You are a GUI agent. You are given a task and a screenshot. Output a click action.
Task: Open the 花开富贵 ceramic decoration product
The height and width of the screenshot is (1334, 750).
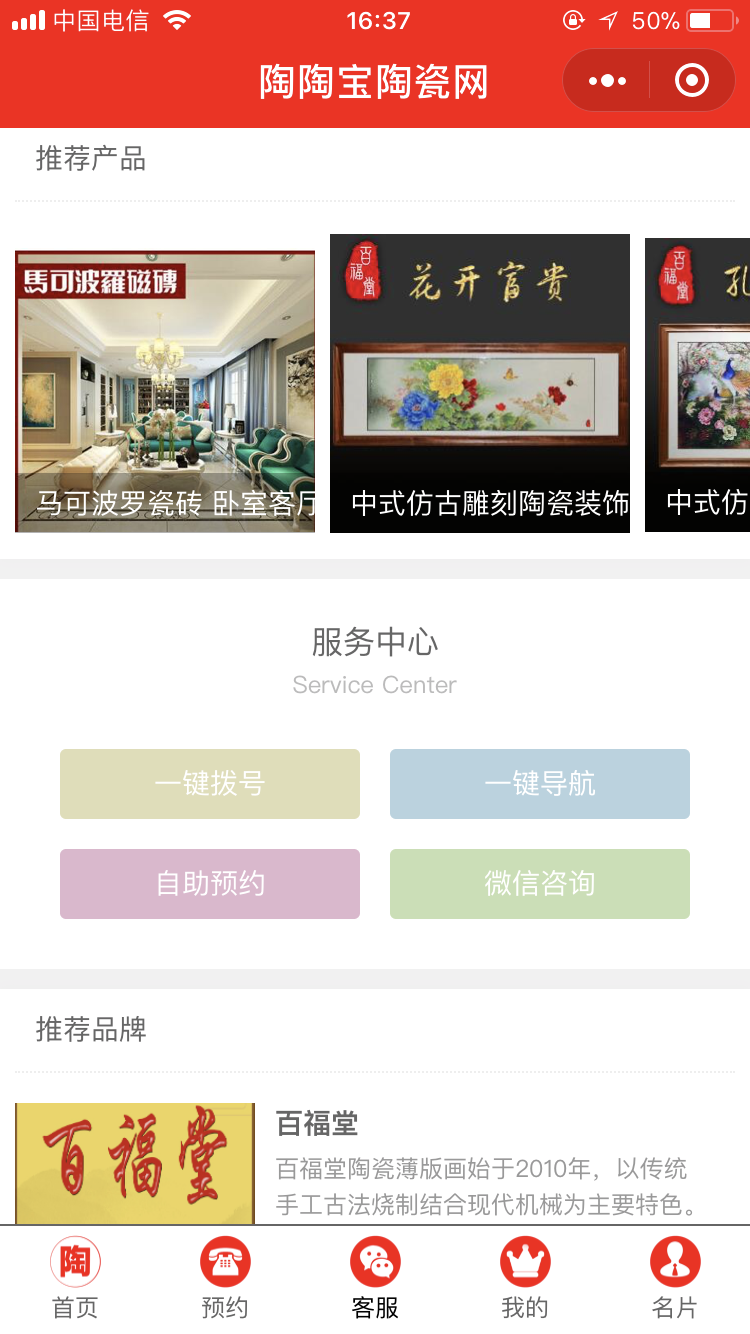tap(480, 385)
